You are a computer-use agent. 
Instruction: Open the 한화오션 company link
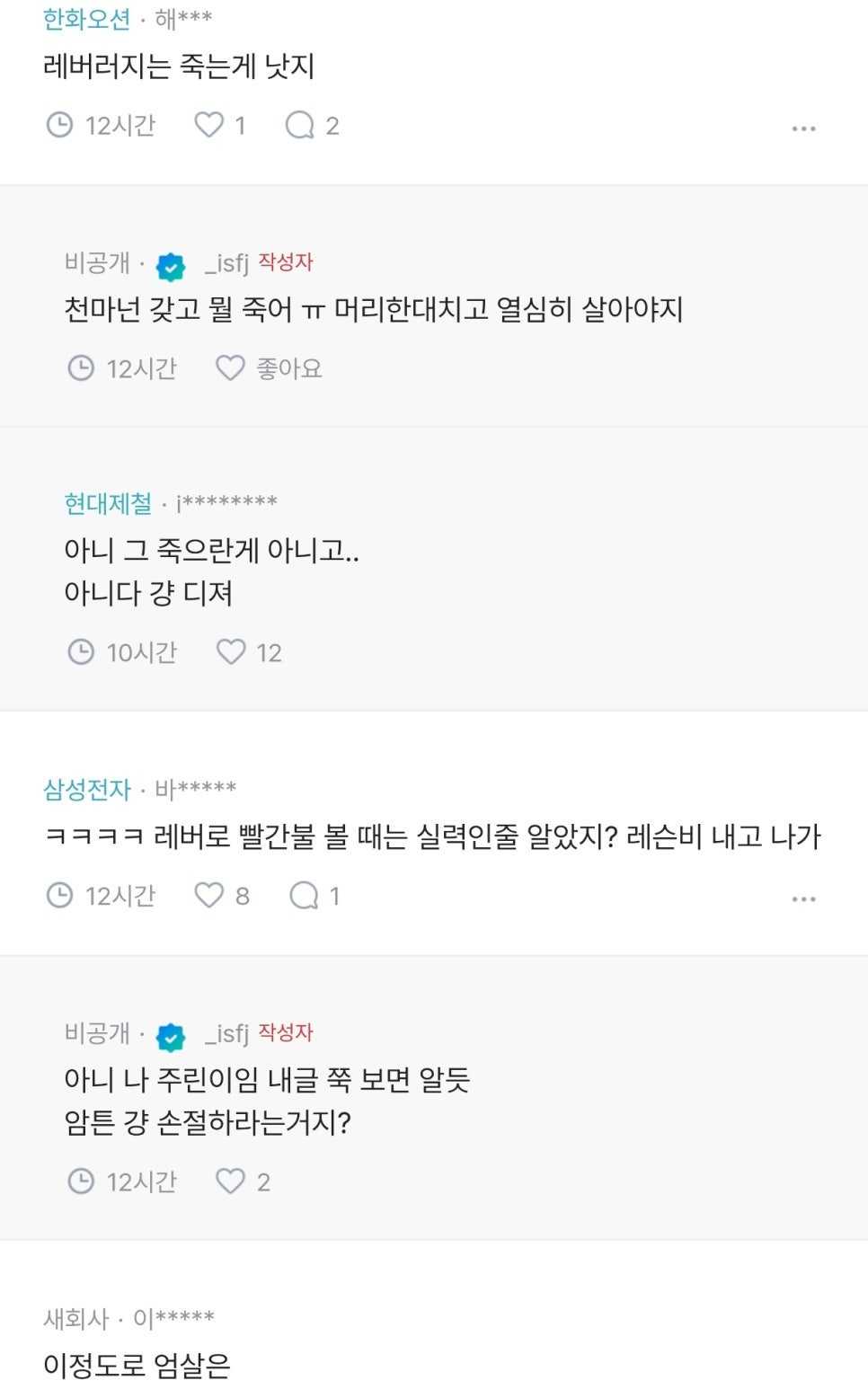86,18
